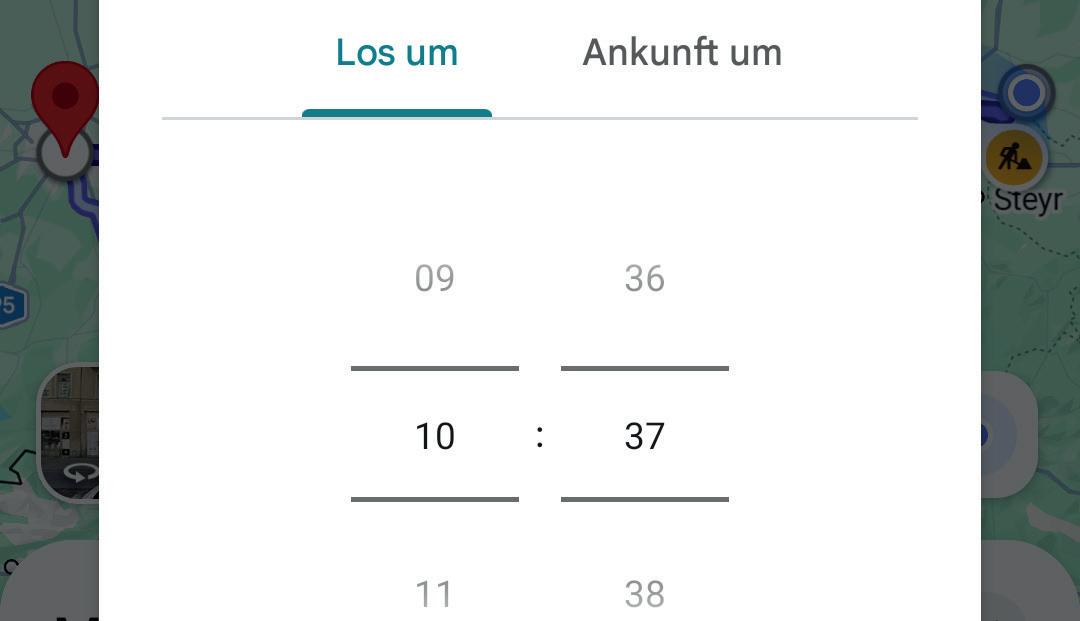This screenshot has width=1080, height=621.
Task: Tap the selected minute 37 field
Action: click(x=645, y=436)
